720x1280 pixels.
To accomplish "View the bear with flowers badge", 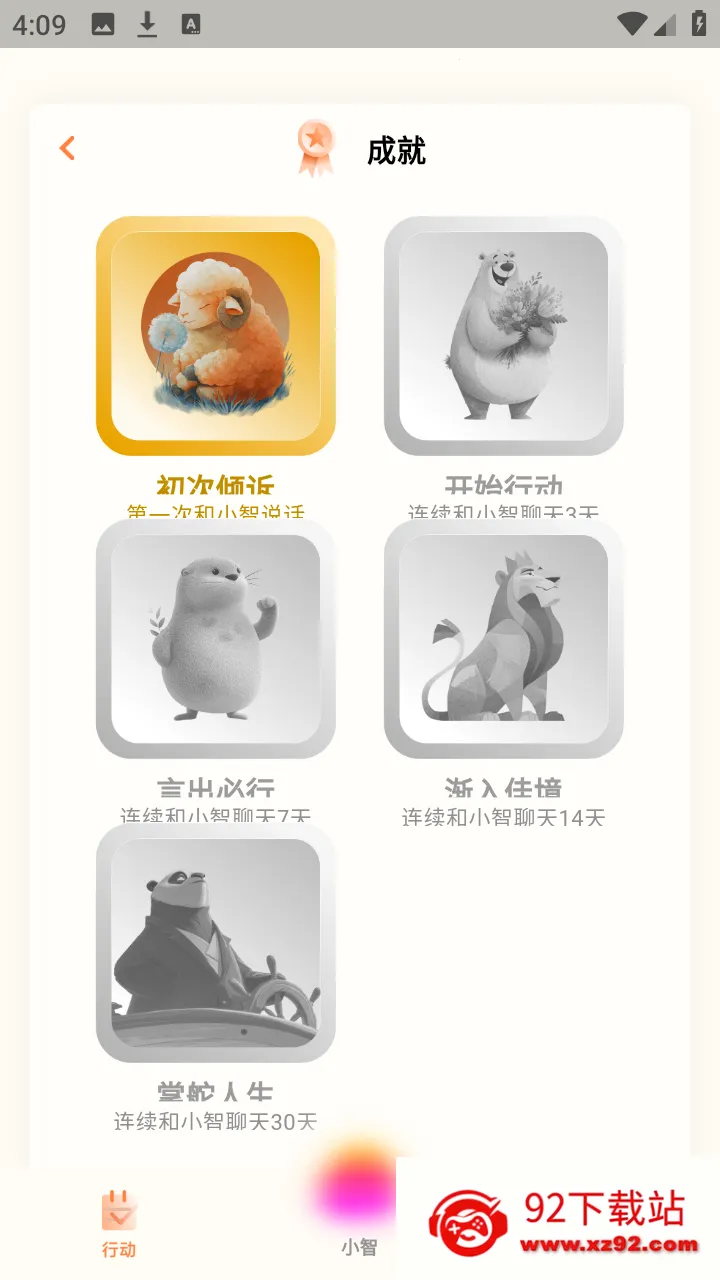I will 504,336.
